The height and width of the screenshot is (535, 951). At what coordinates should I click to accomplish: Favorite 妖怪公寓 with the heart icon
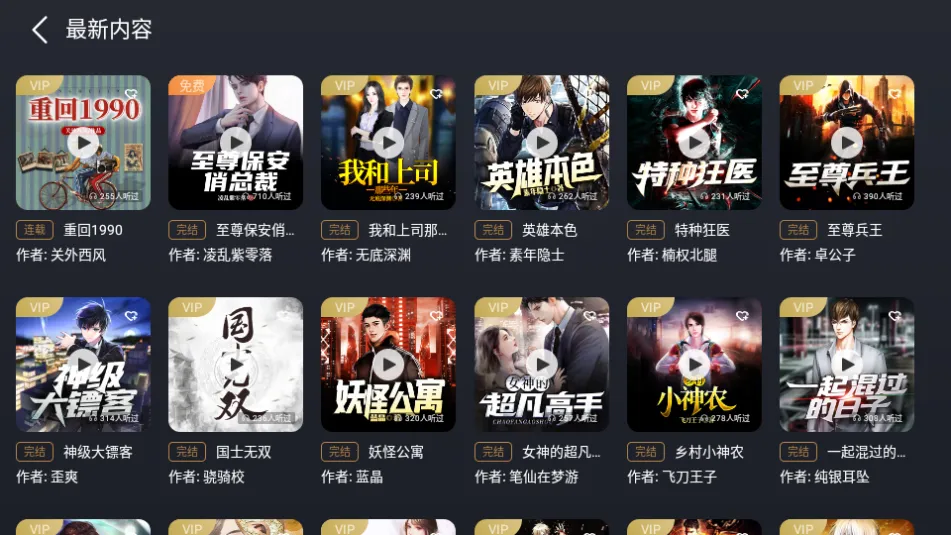(436, 316)
